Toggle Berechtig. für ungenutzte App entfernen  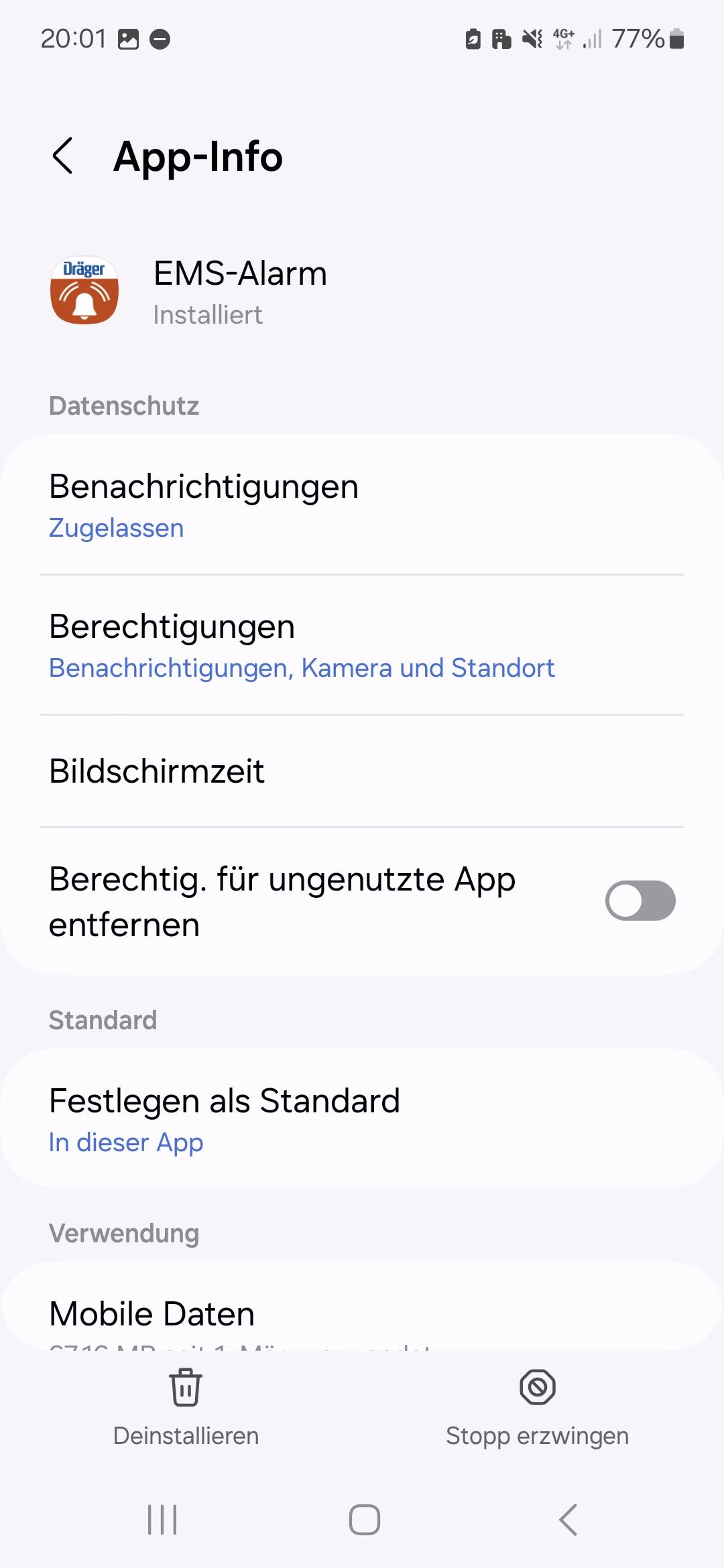(x=640, y=901)
